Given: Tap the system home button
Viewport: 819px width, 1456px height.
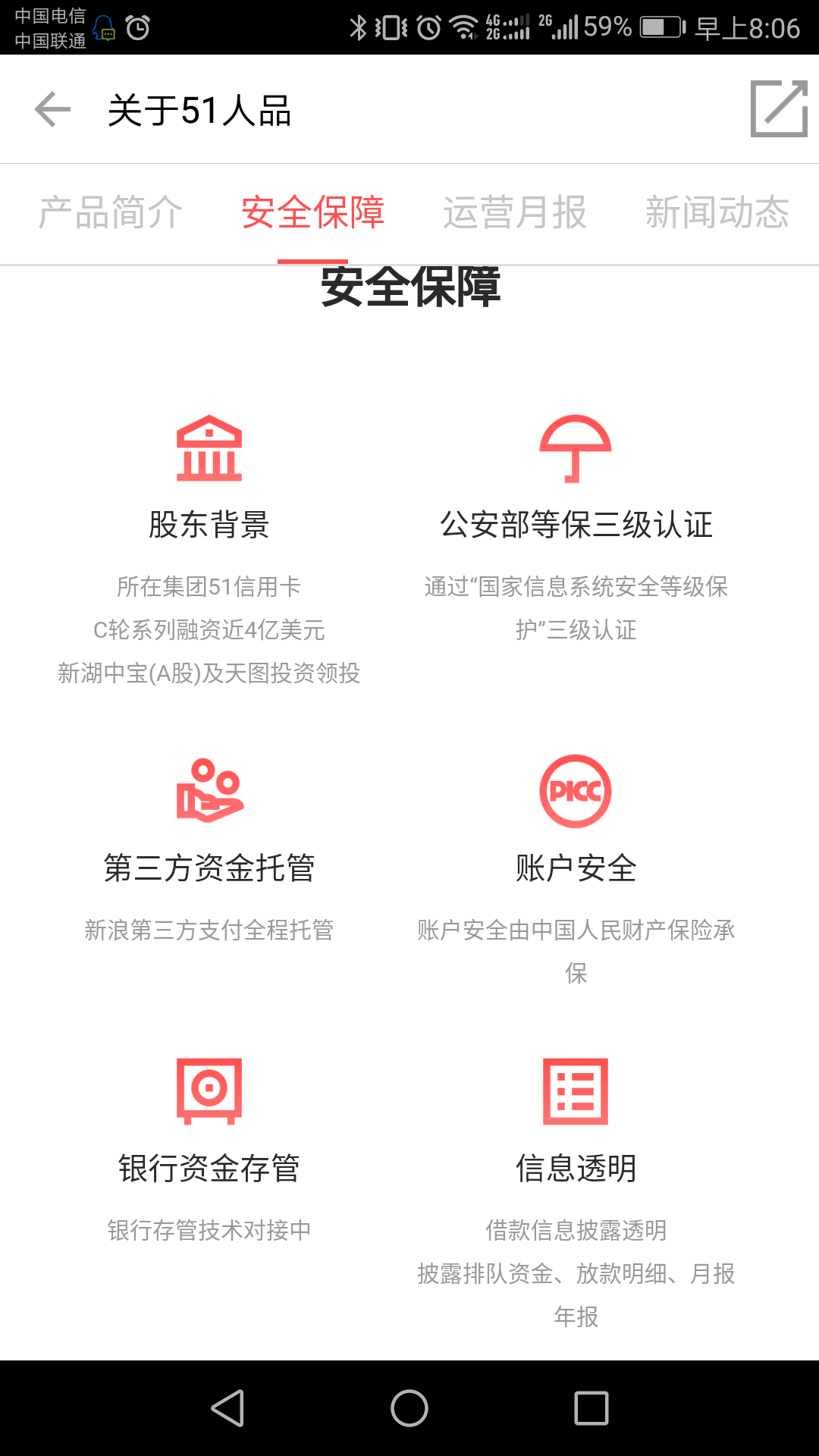Looking at the screenshot, I should [x=409, y=1408].
